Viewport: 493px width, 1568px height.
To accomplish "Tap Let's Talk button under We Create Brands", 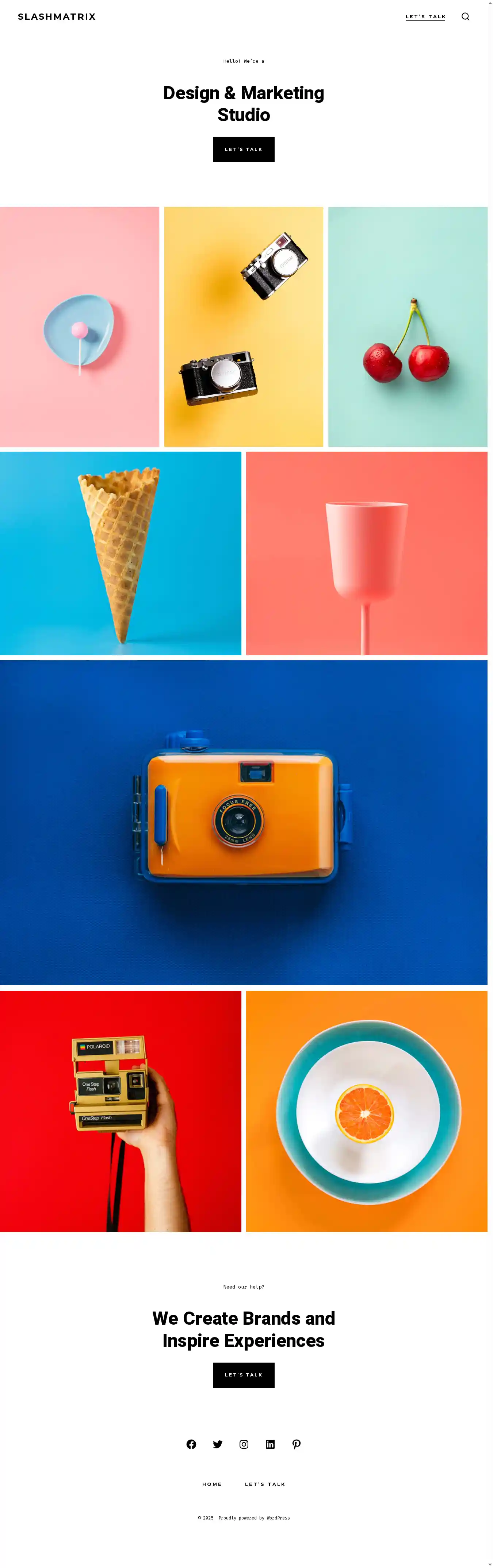I will 243,1374.
